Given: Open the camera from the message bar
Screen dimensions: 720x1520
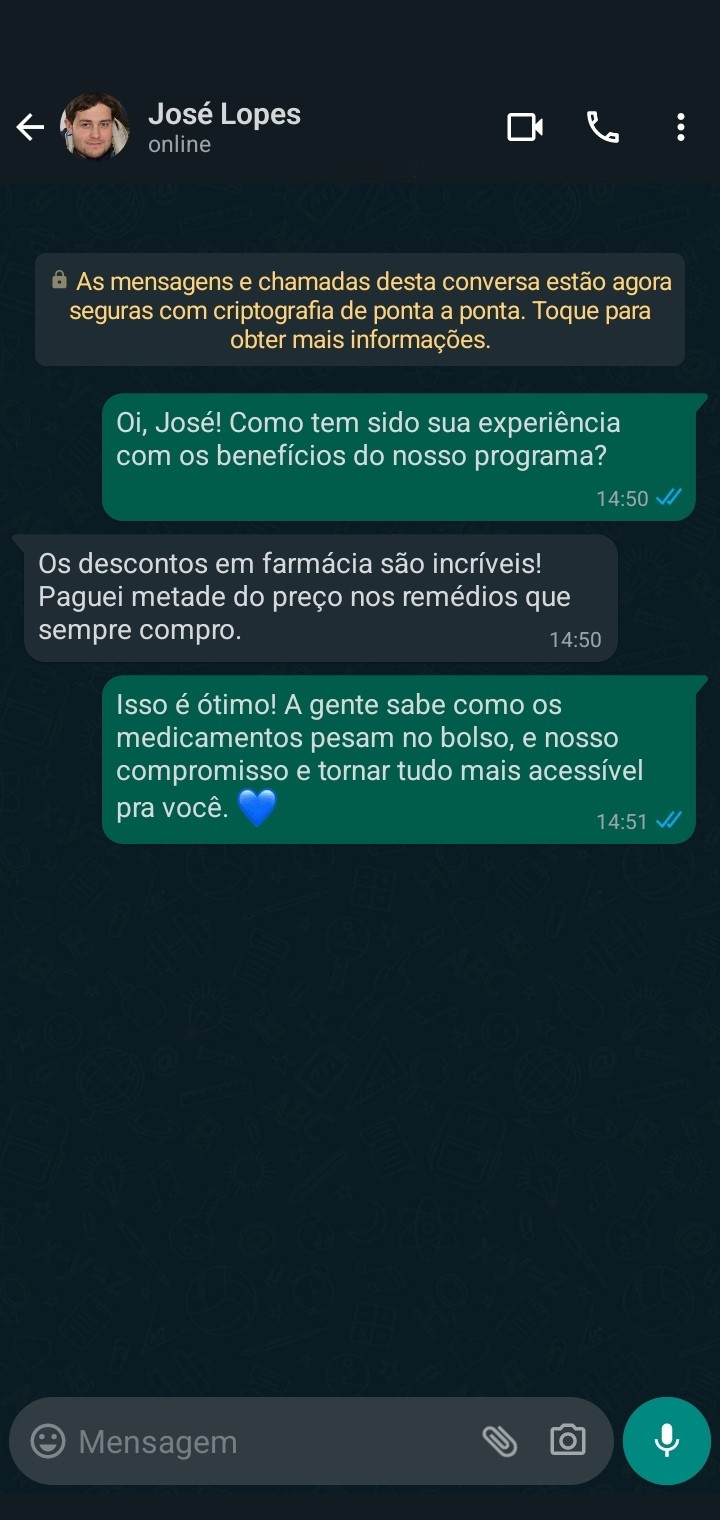Looking at the screenshot, I should pyautogui.click(x=568, y=1441).
